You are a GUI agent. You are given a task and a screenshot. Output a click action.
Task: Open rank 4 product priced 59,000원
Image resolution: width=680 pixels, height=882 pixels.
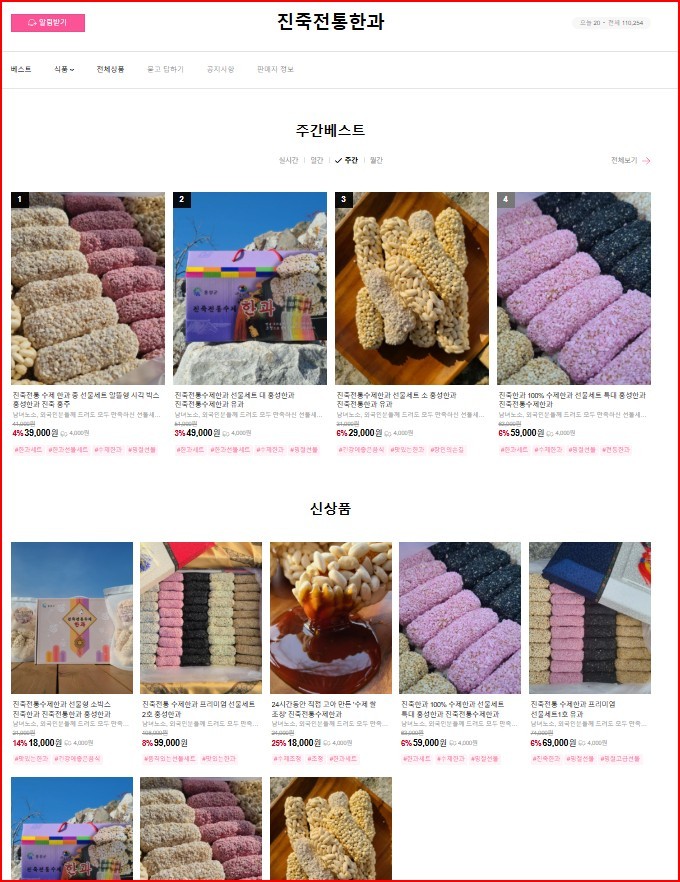(574, 288)
